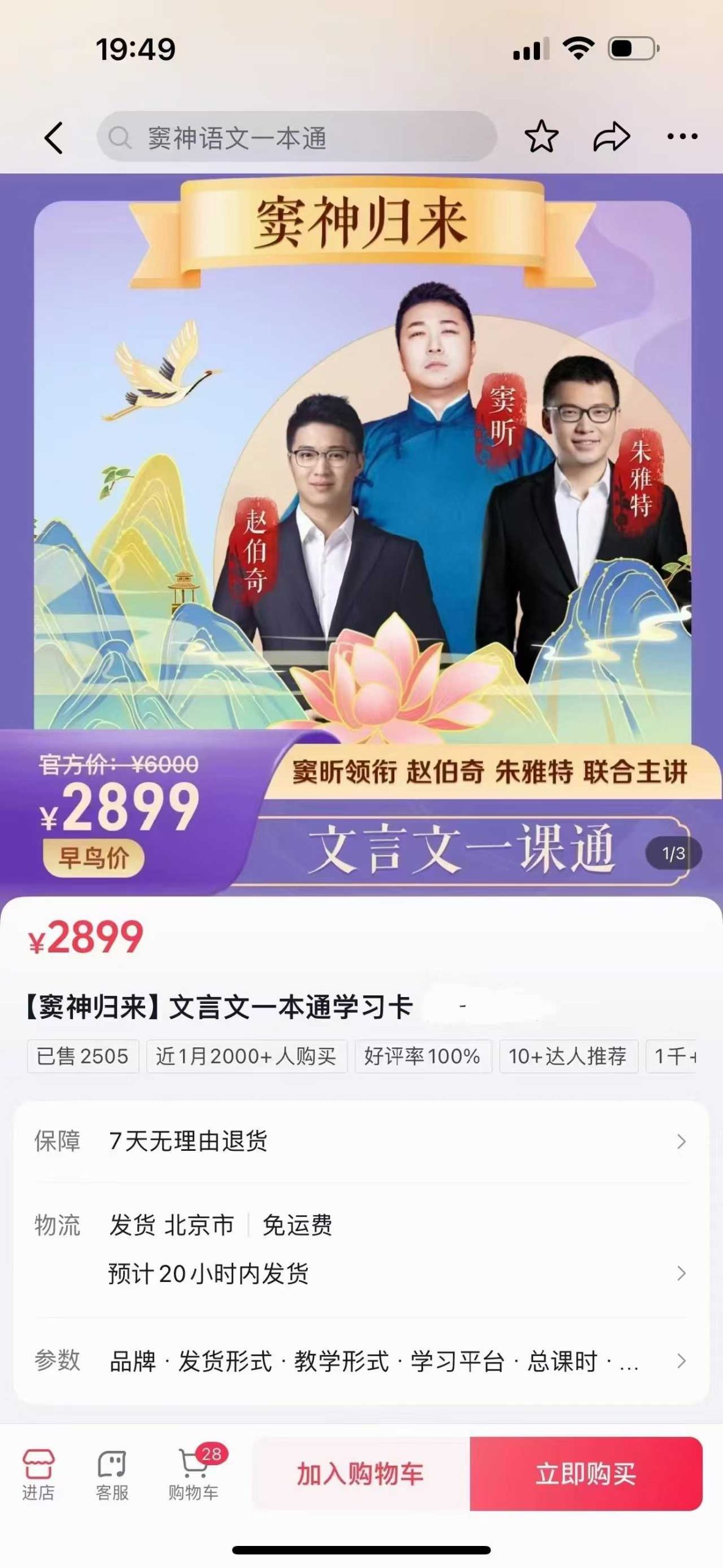Screen dimensions: 723x1568
Task: Buy now with 立即购买
Action: 586,1474
